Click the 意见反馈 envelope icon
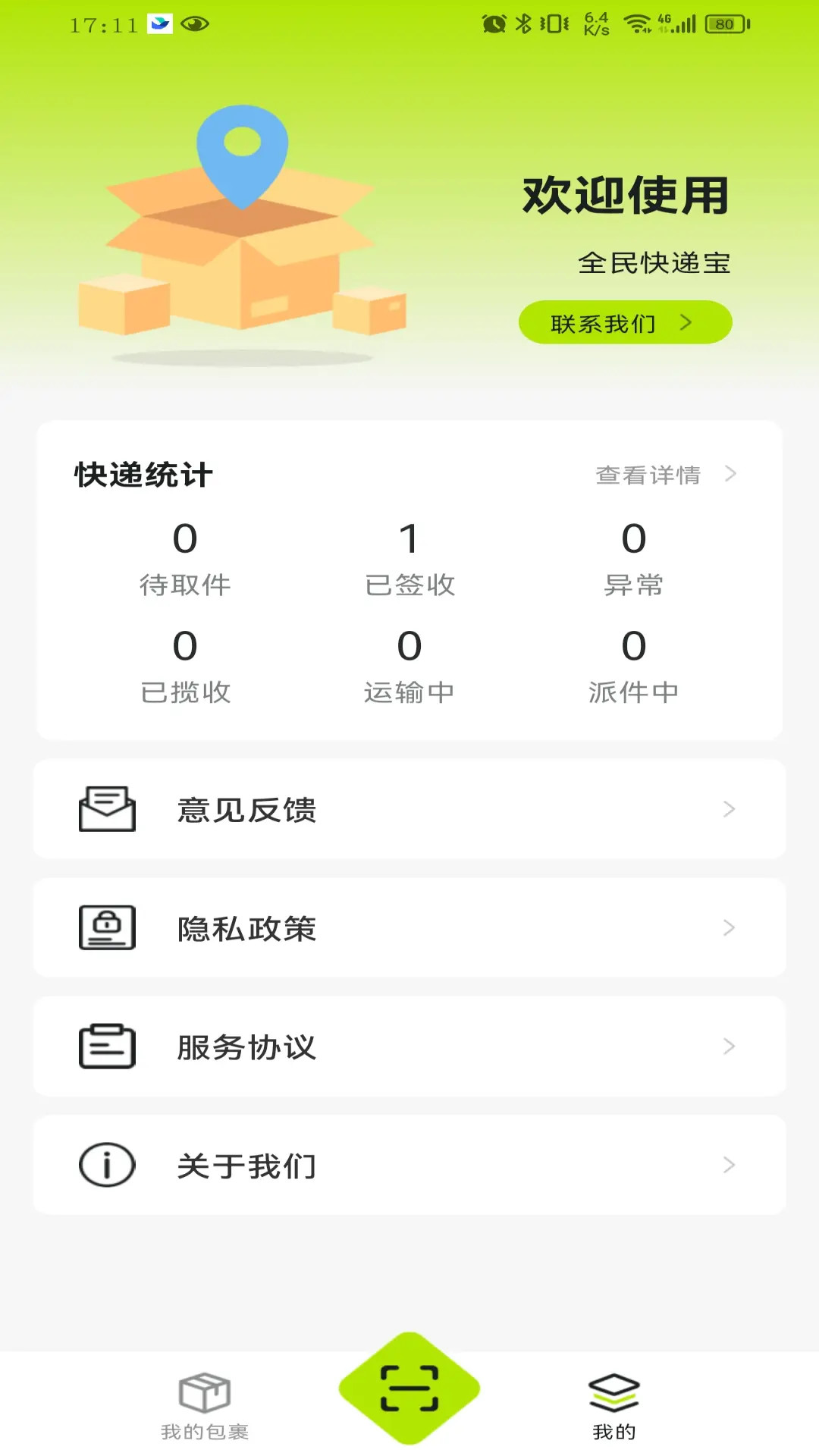The image size is (819, 1456). pyautogui.click(x=106, y=808)
